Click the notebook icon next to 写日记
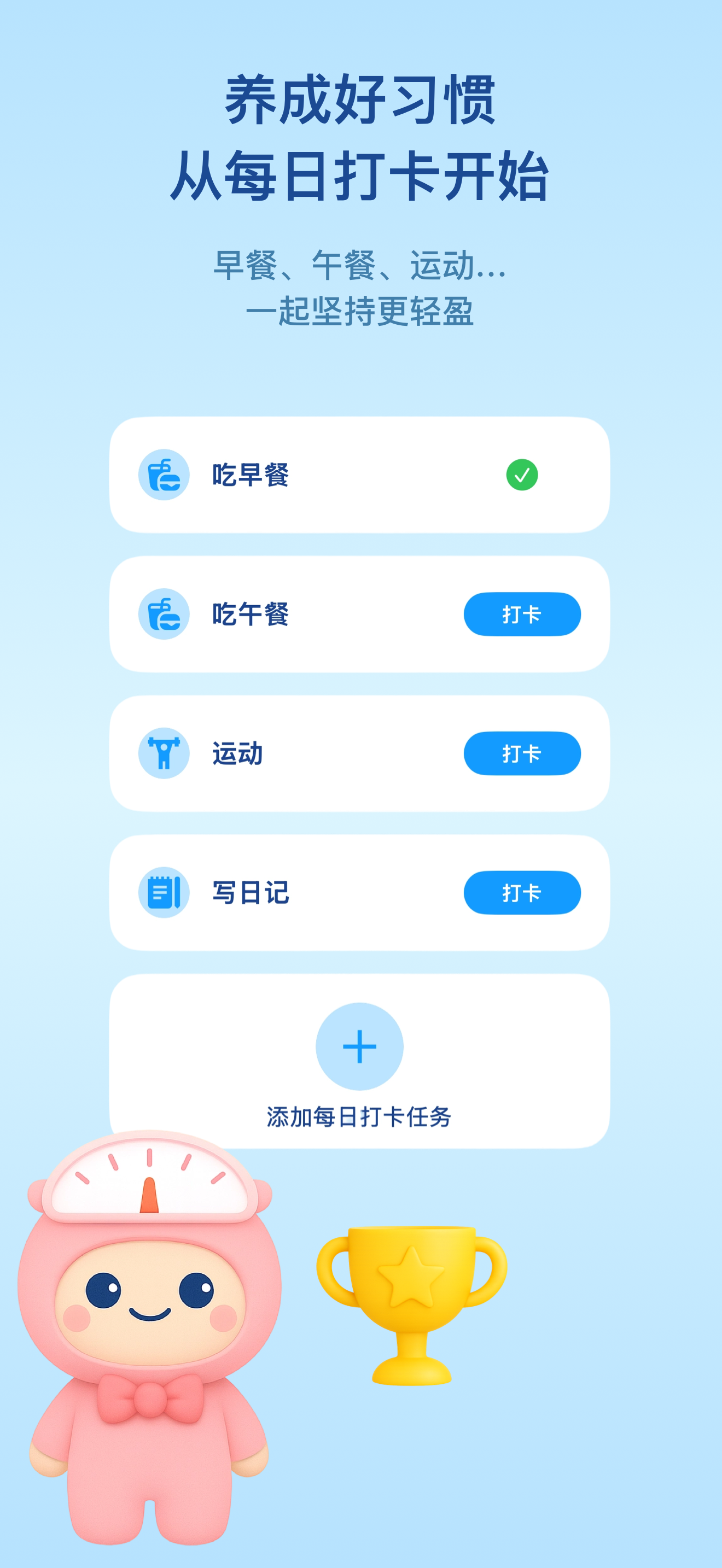Screen dimensions: 722x1568 tap(166, 892)
